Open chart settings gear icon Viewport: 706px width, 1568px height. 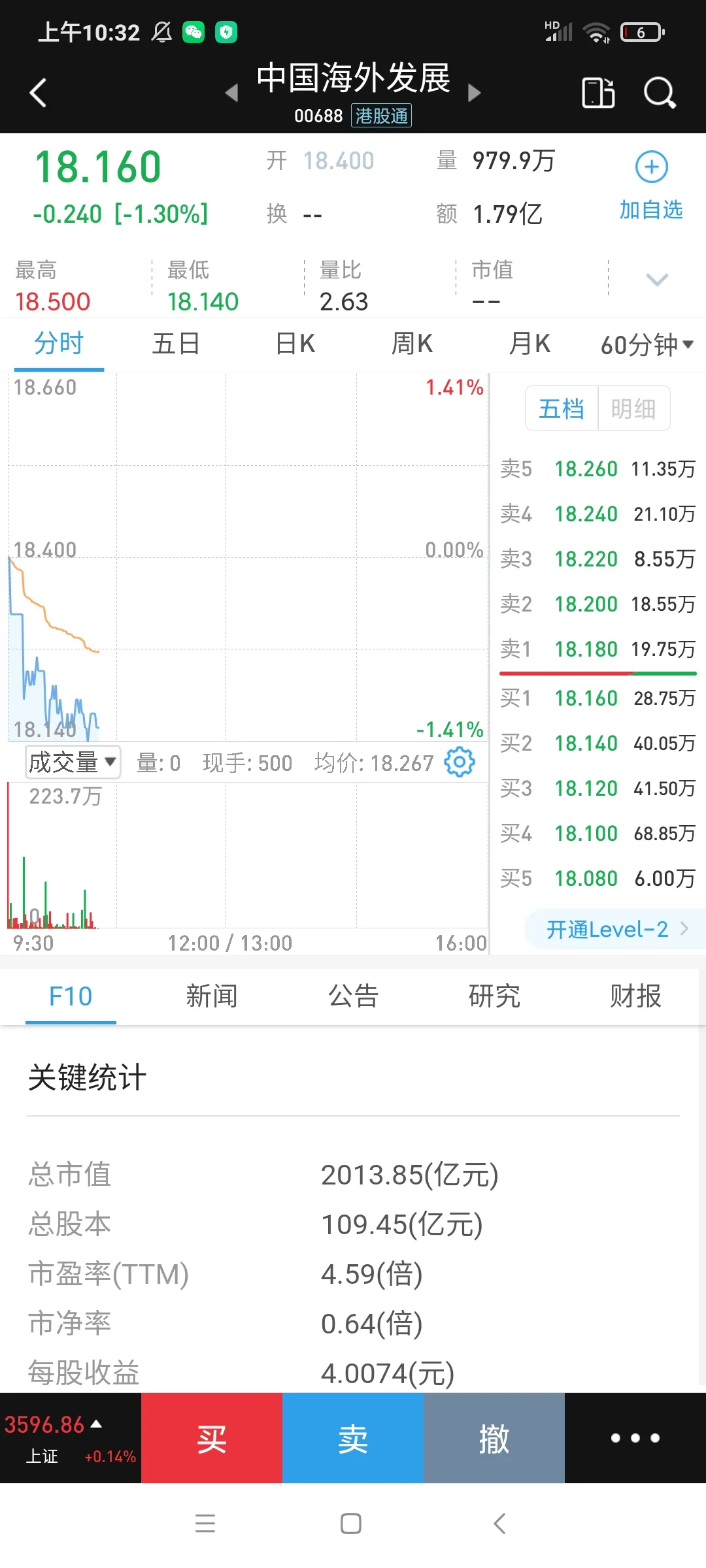(x=460, y=762)
